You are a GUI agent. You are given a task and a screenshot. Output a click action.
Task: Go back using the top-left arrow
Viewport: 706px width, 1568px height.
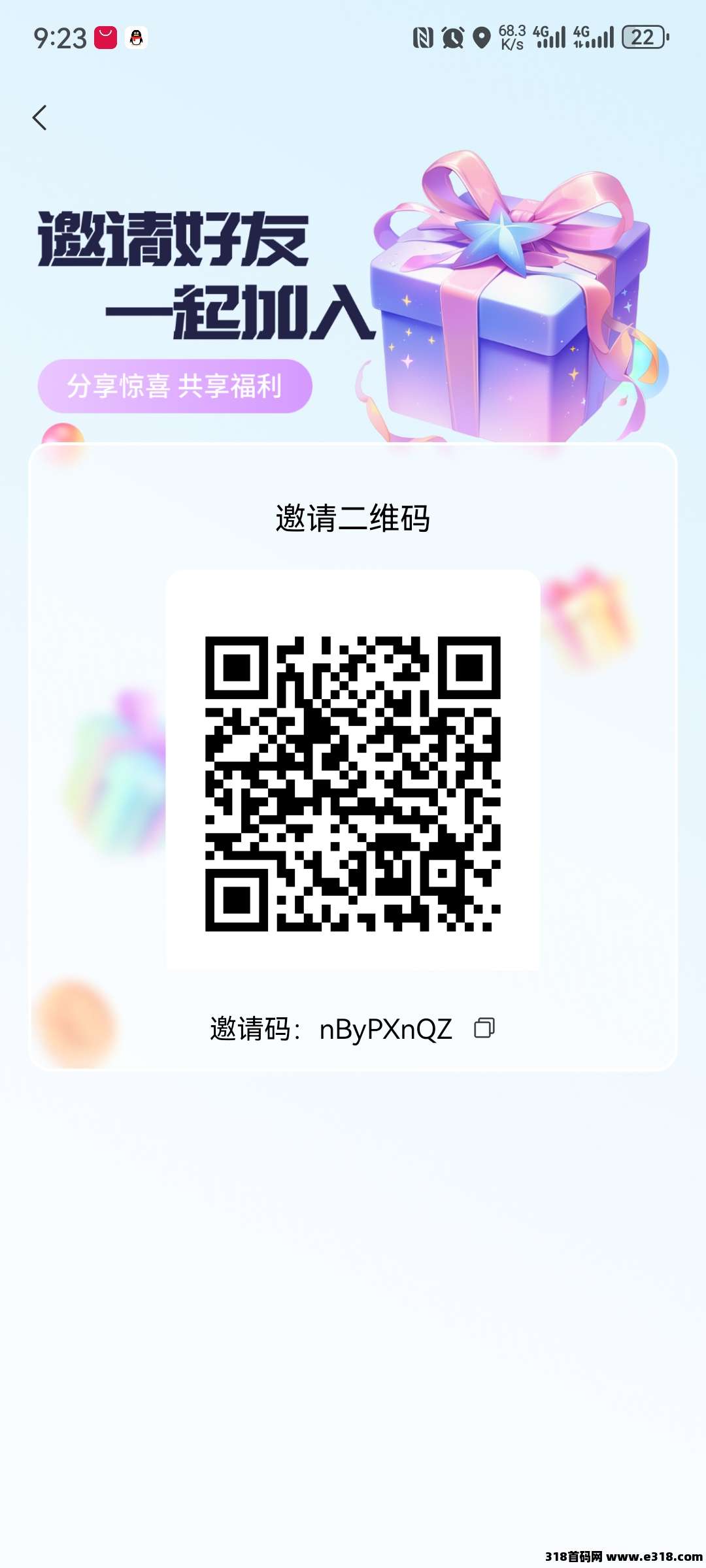coord(40,118)
